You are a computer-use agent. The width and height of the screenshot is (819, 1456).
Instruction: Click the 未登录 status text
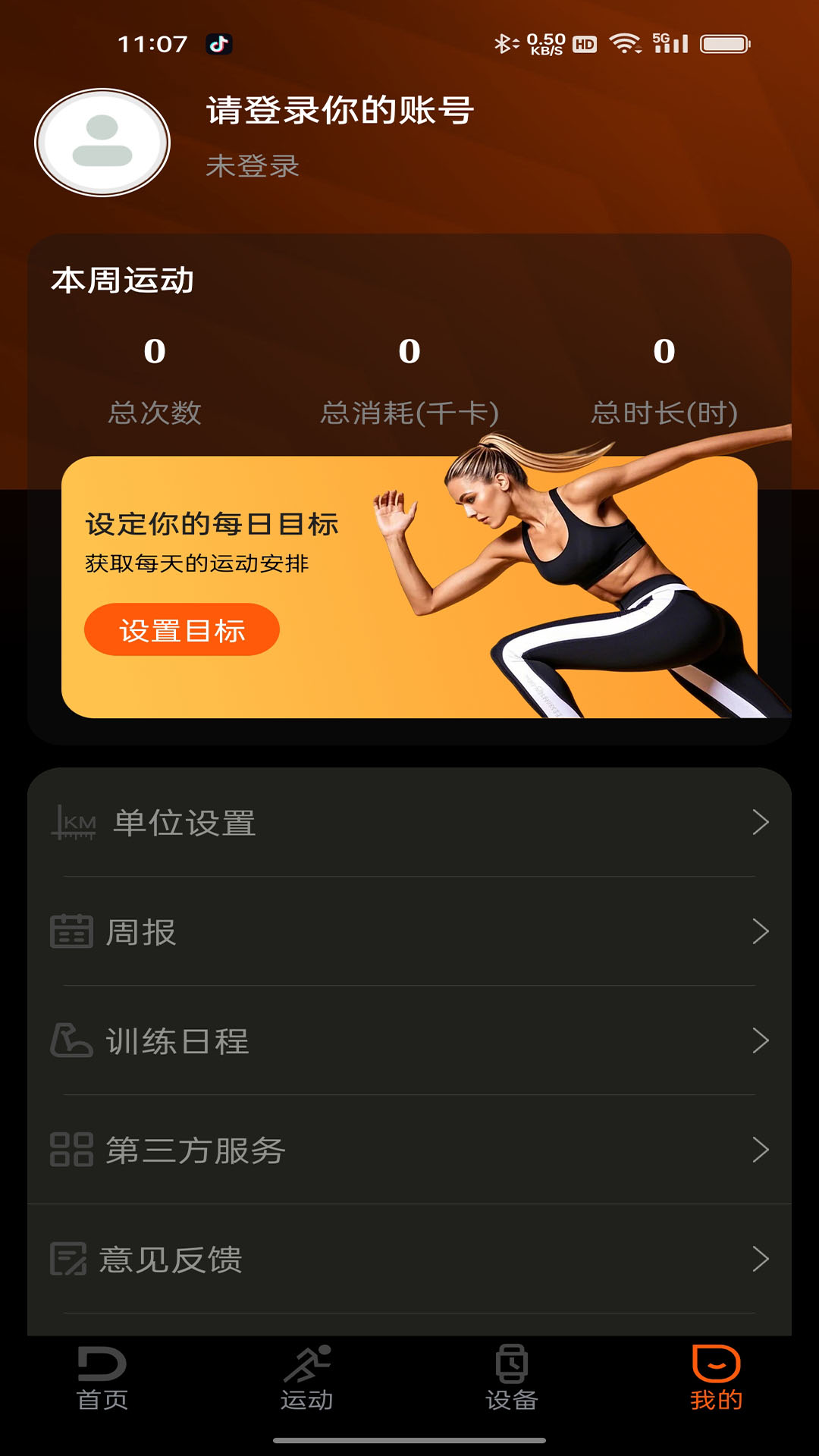pos(253,167)
